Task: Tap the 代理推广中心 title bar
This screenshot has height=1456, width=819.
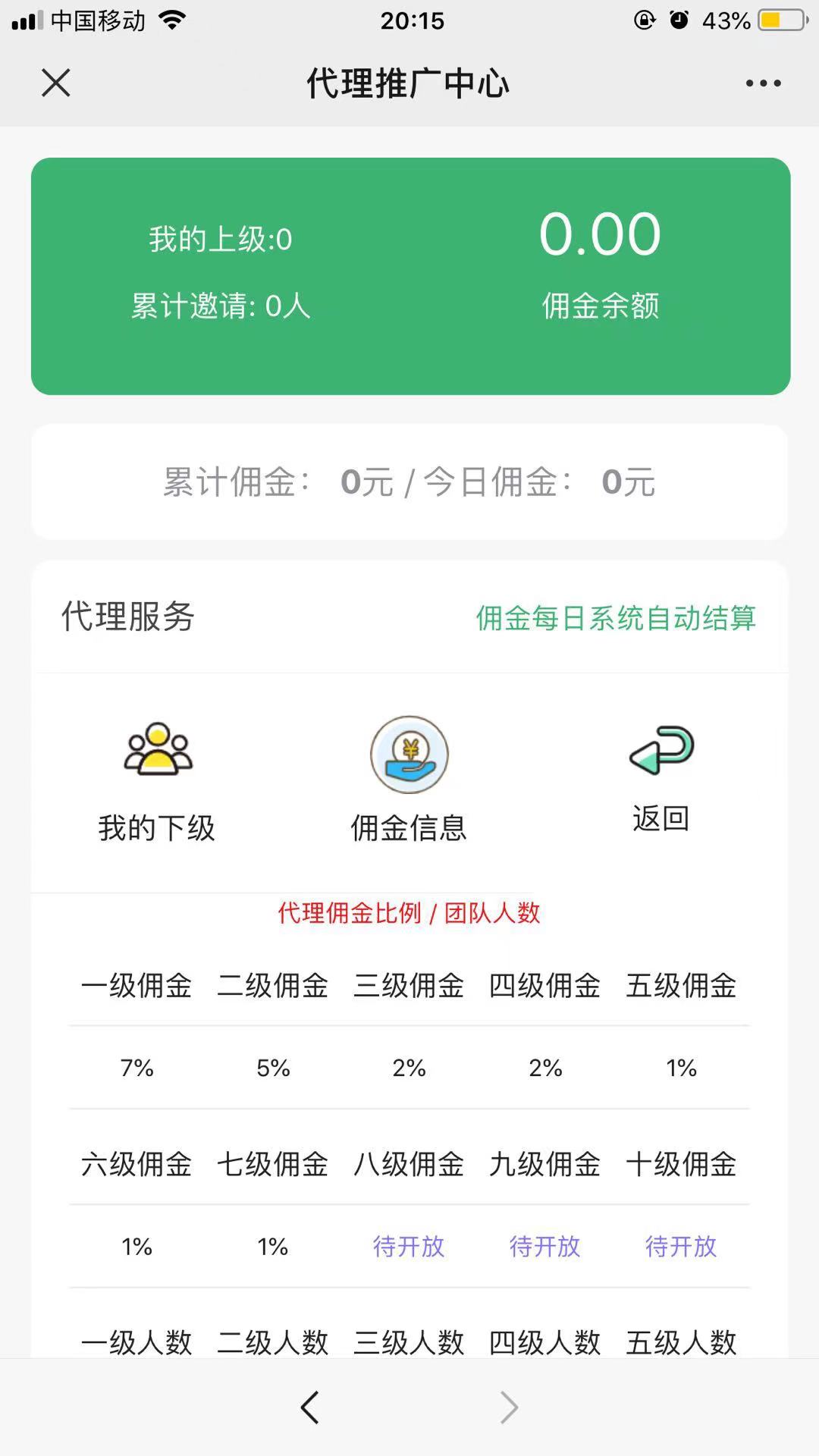Action: pyautogui.click(x=409, y=83)
